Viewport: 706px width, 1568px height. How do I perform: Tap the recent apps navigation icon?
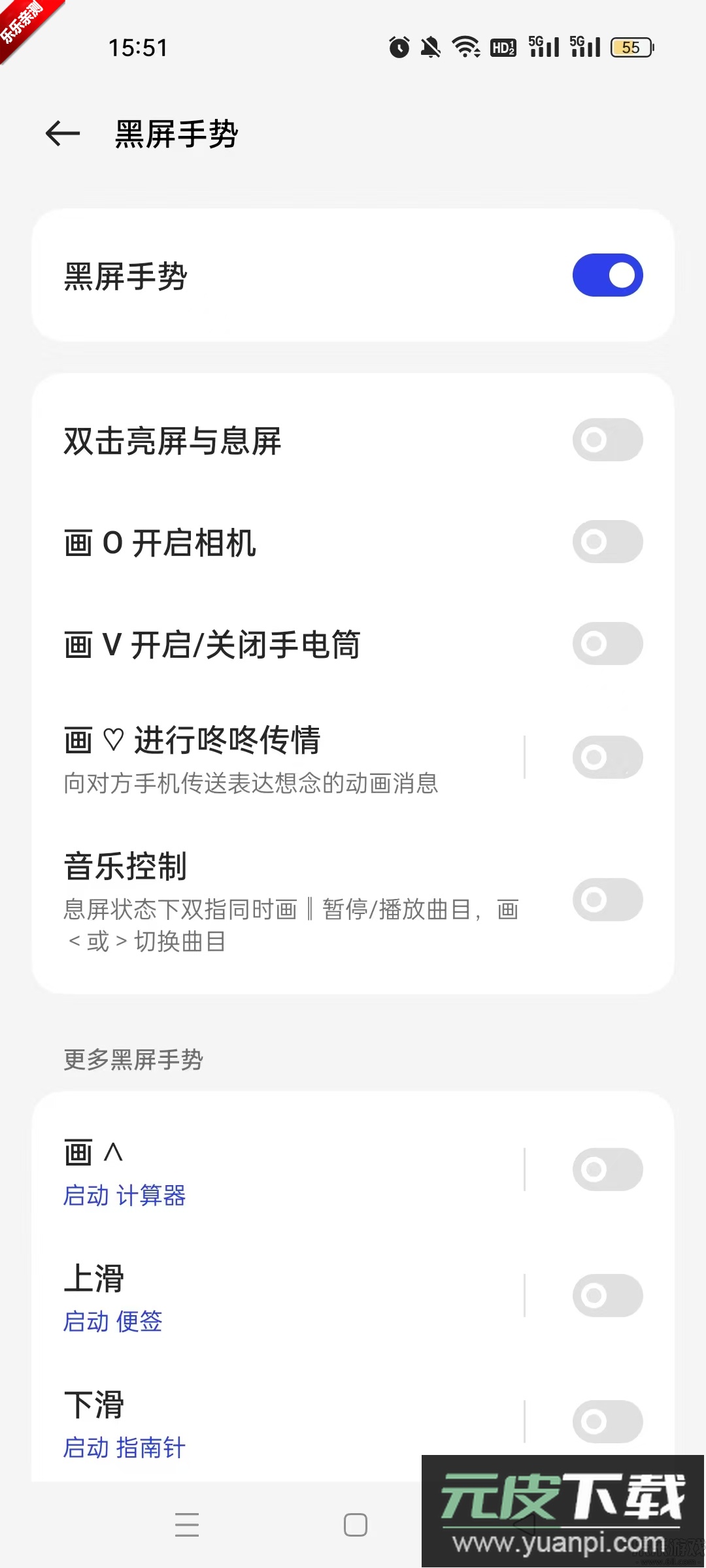pyautogui.click(x=187, y=1525)
